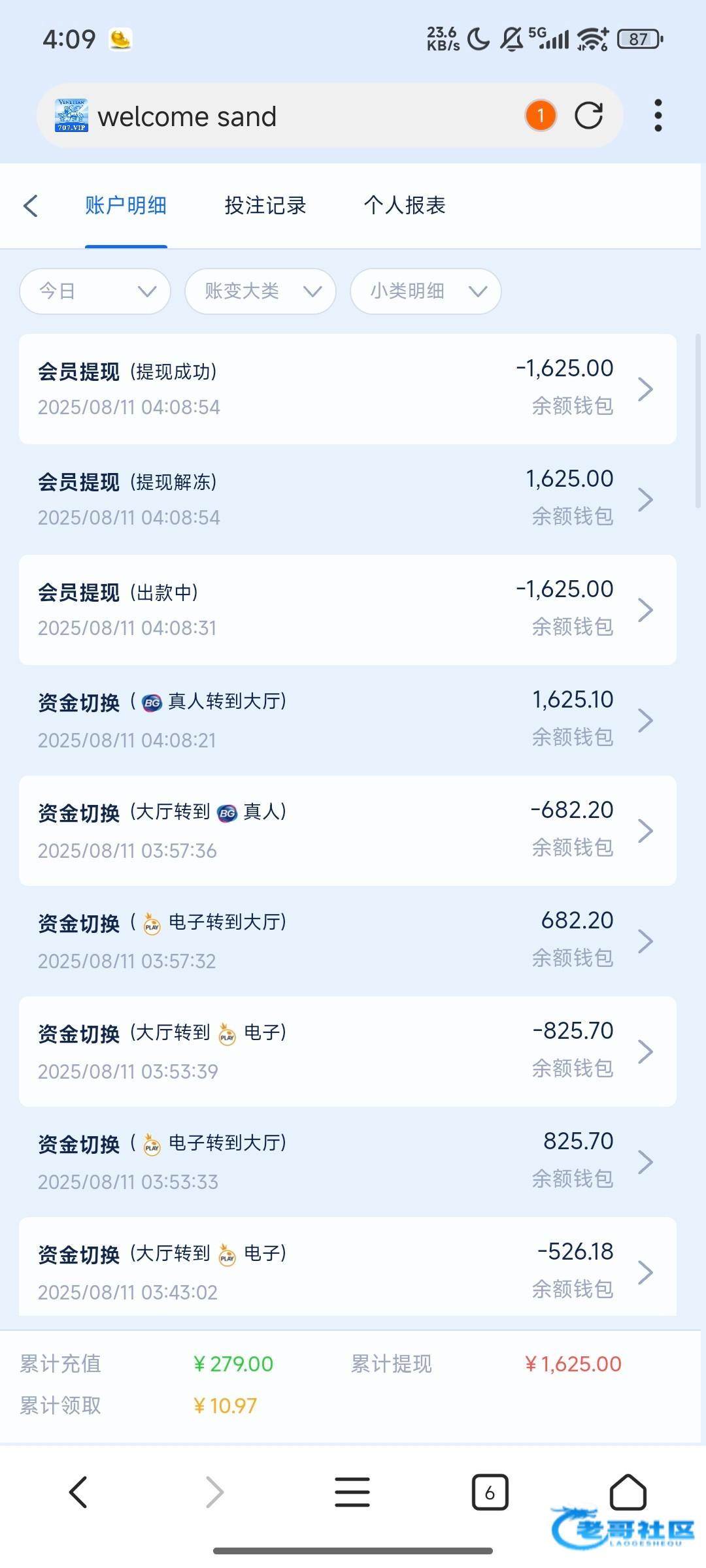Open the 1,625.10 真人转到大厅 transfer record

point(348,720)
